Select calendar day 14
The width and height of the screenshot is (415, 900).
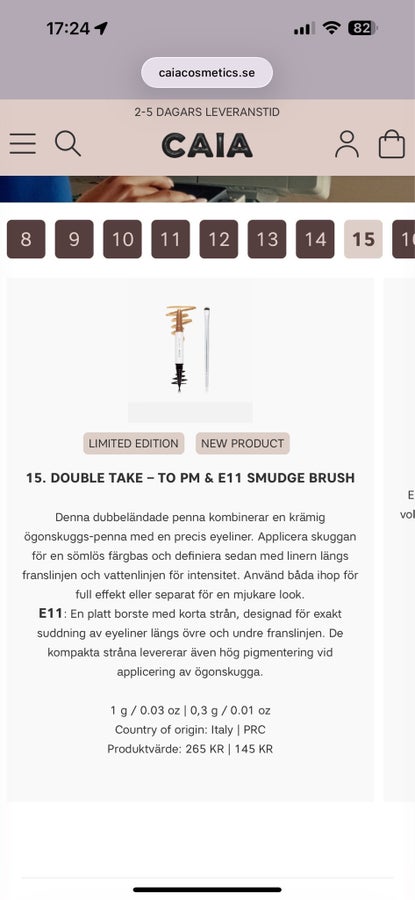(x=315, y=239)
